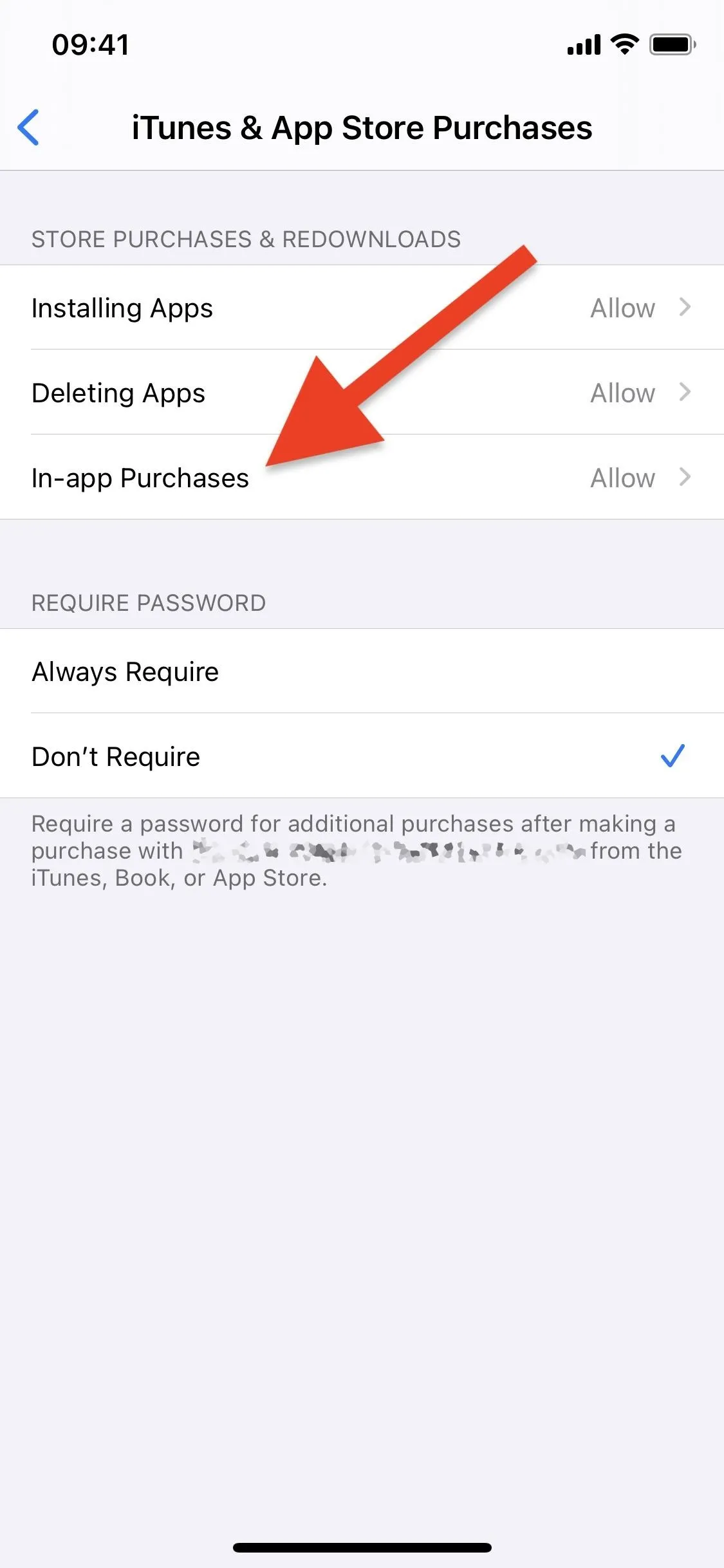Open Installing Apps setting
The height and width of the screenshot is (1568, 724).
click(362, 308)
